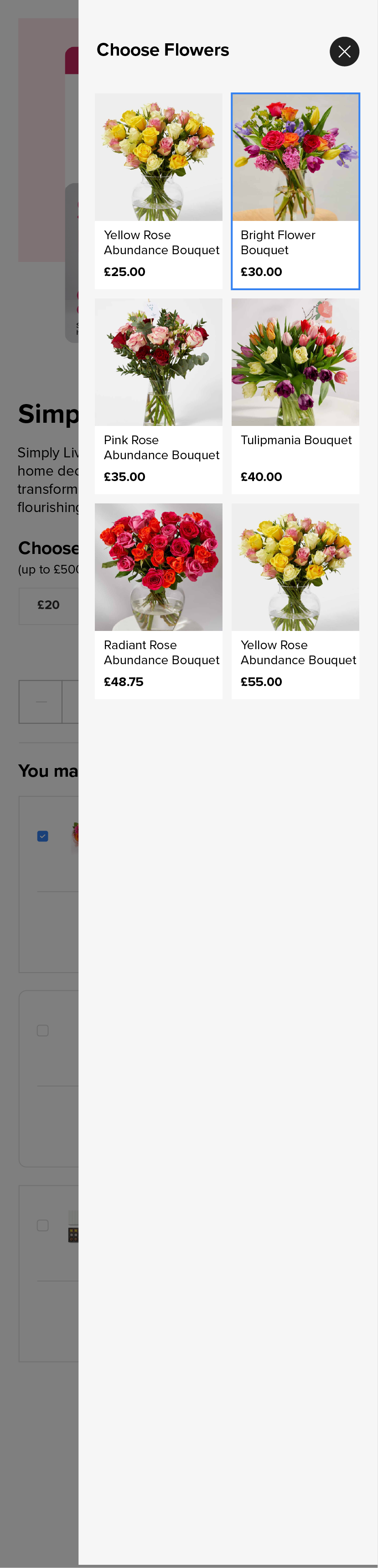The height and width of the screenshot is (1568, 378).
Task: Close the Choose Flowers panel
Action: (x=344, y=51)
